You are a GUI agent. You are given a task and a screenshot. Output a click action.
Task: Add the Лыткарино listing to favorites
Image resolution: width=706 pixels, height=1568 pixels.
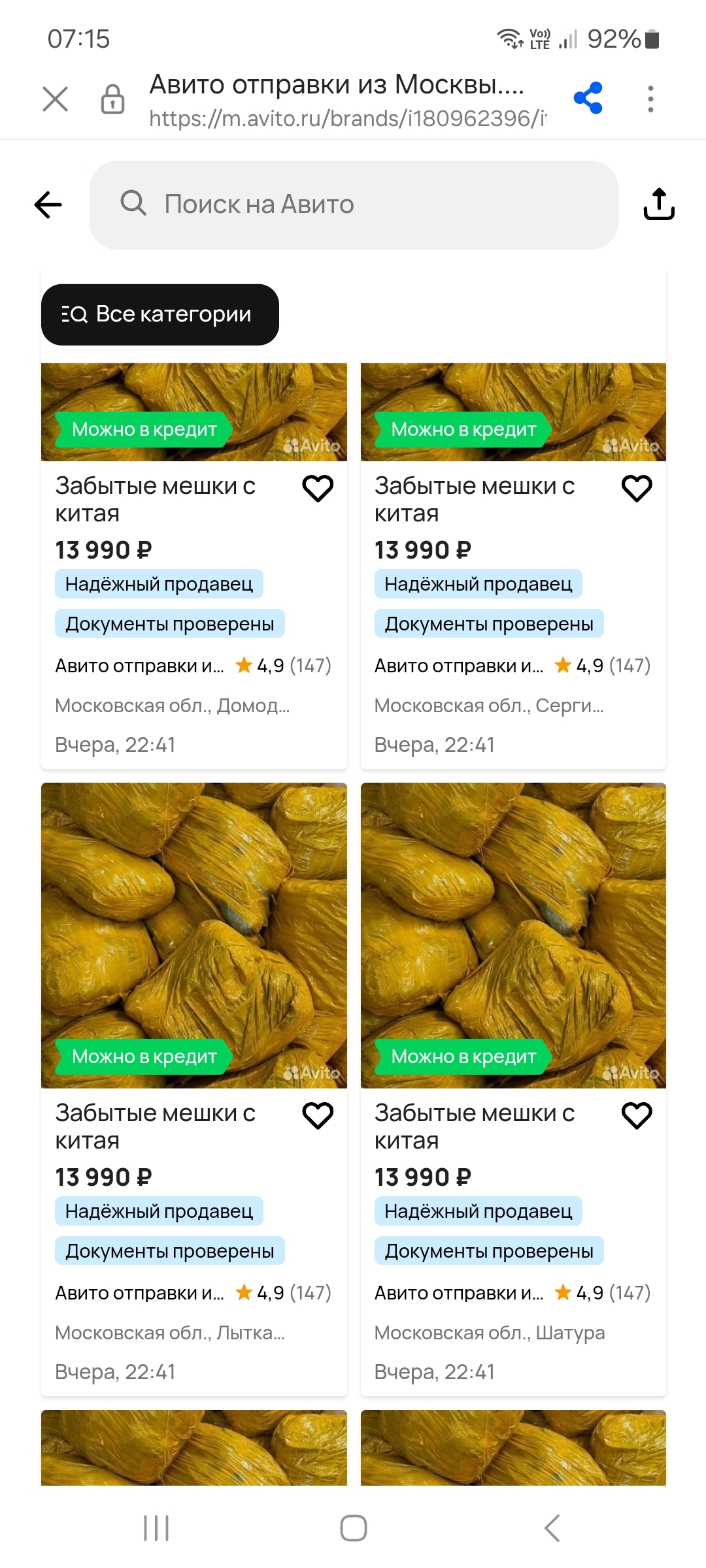[318, 1115]
